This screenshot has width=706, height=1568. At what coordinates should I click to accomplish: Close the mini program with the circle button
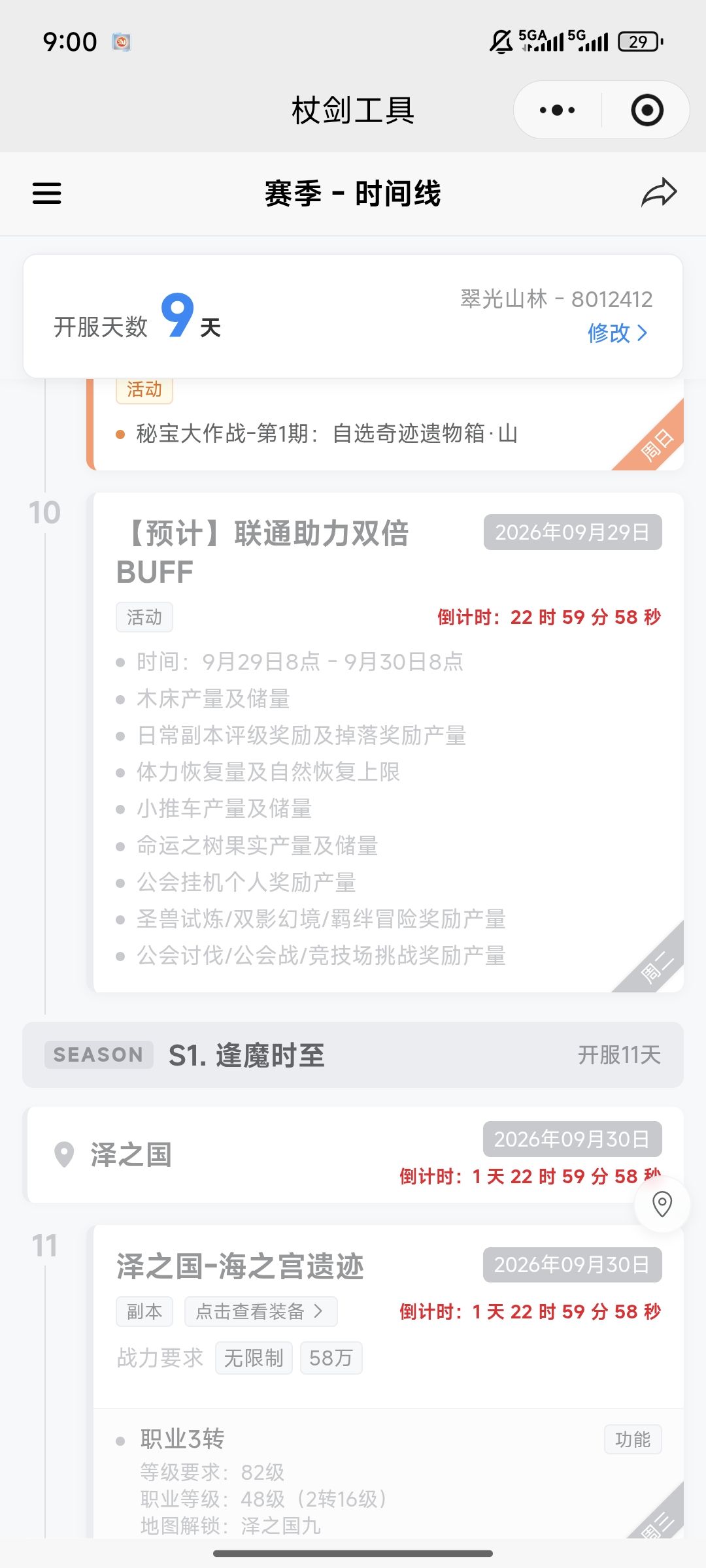click(647, 110)
